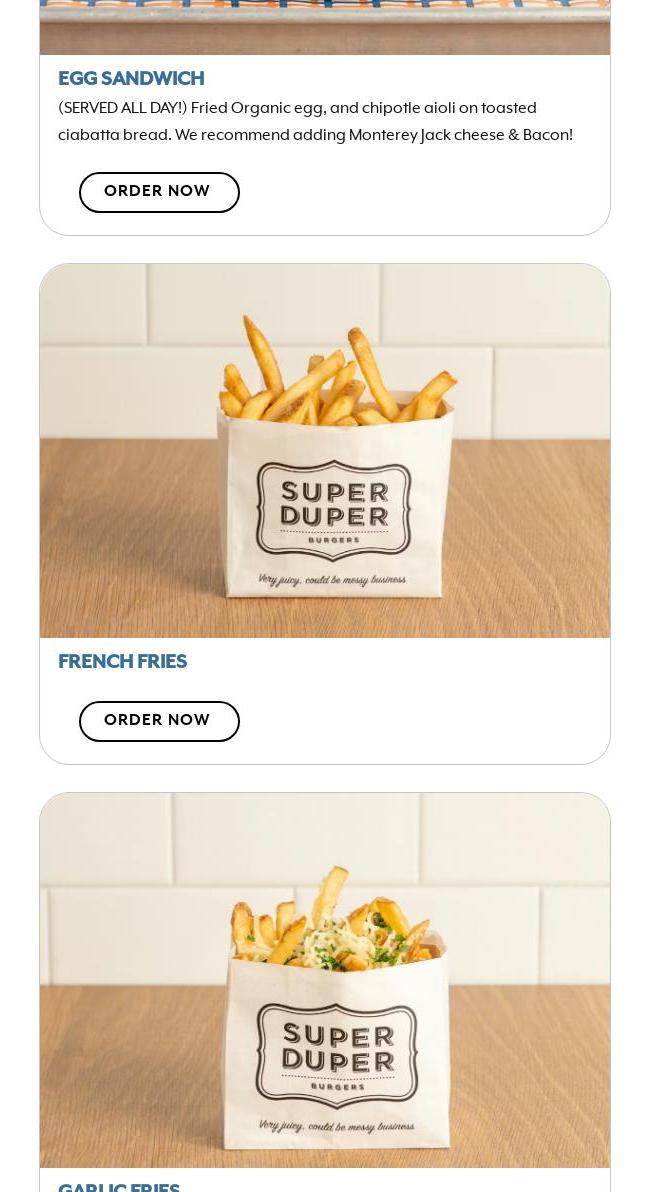
Task: Order the Egg Sandwich now
Action: (159, 192)
